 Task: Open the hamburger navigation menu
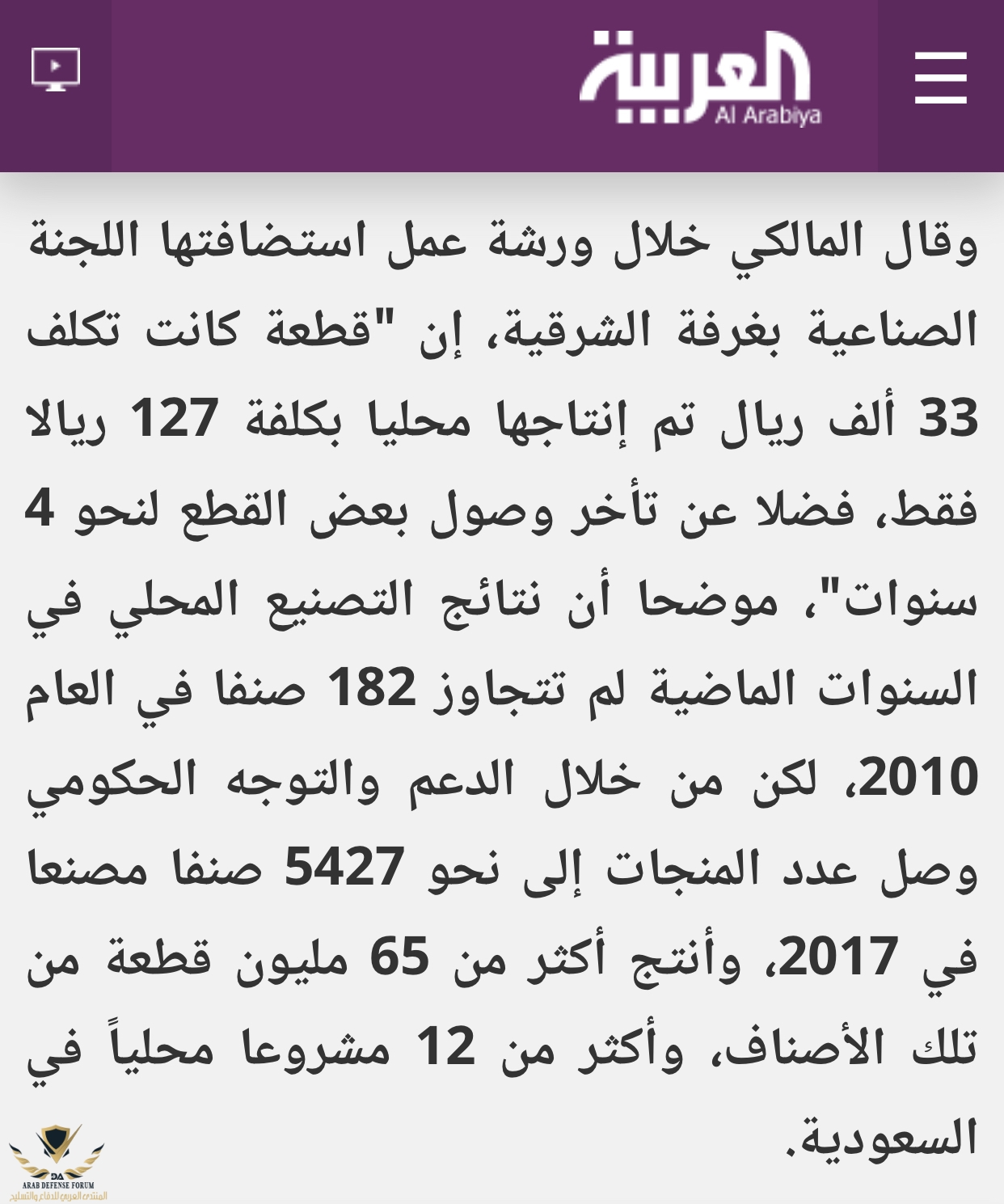(940, 78)
